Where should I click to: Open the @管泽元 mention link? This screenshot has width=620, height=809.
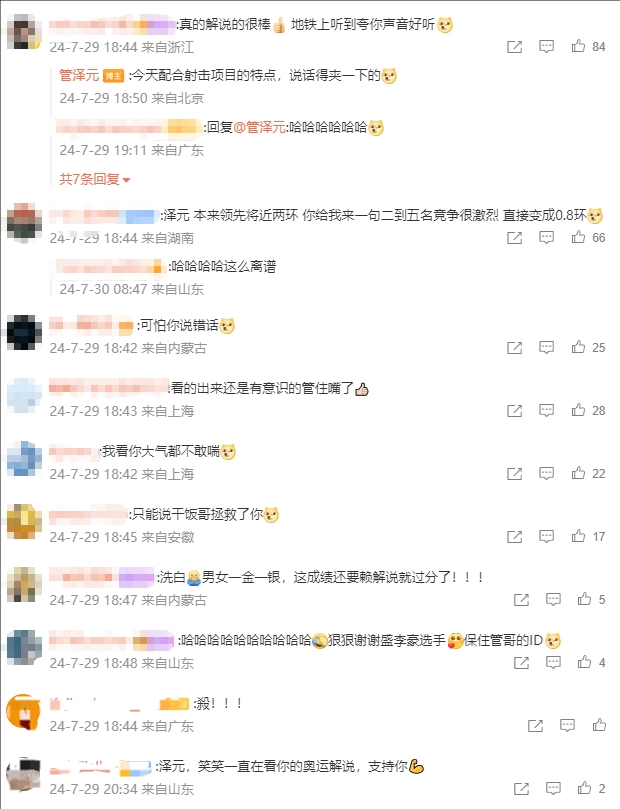260,127
